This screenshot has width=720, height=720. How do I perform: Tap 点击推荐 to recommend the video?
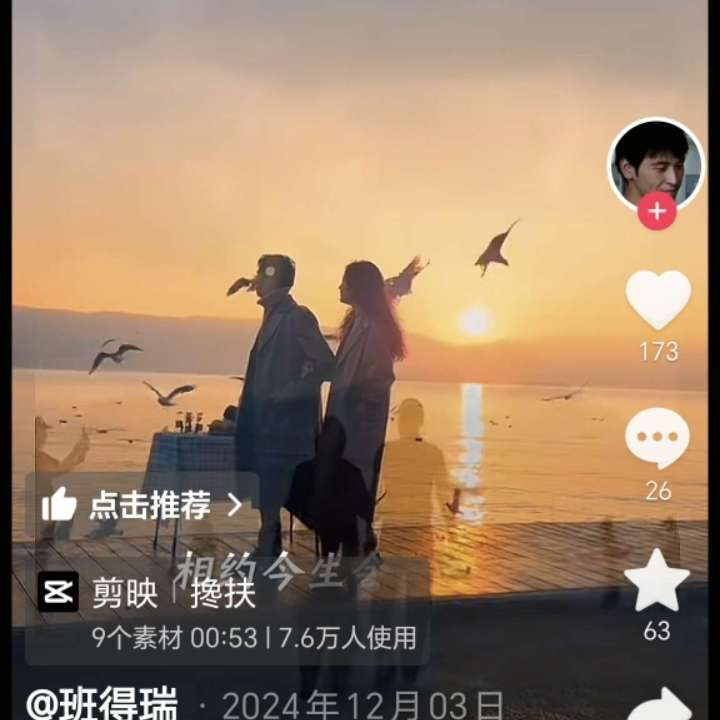pos(141,505)
